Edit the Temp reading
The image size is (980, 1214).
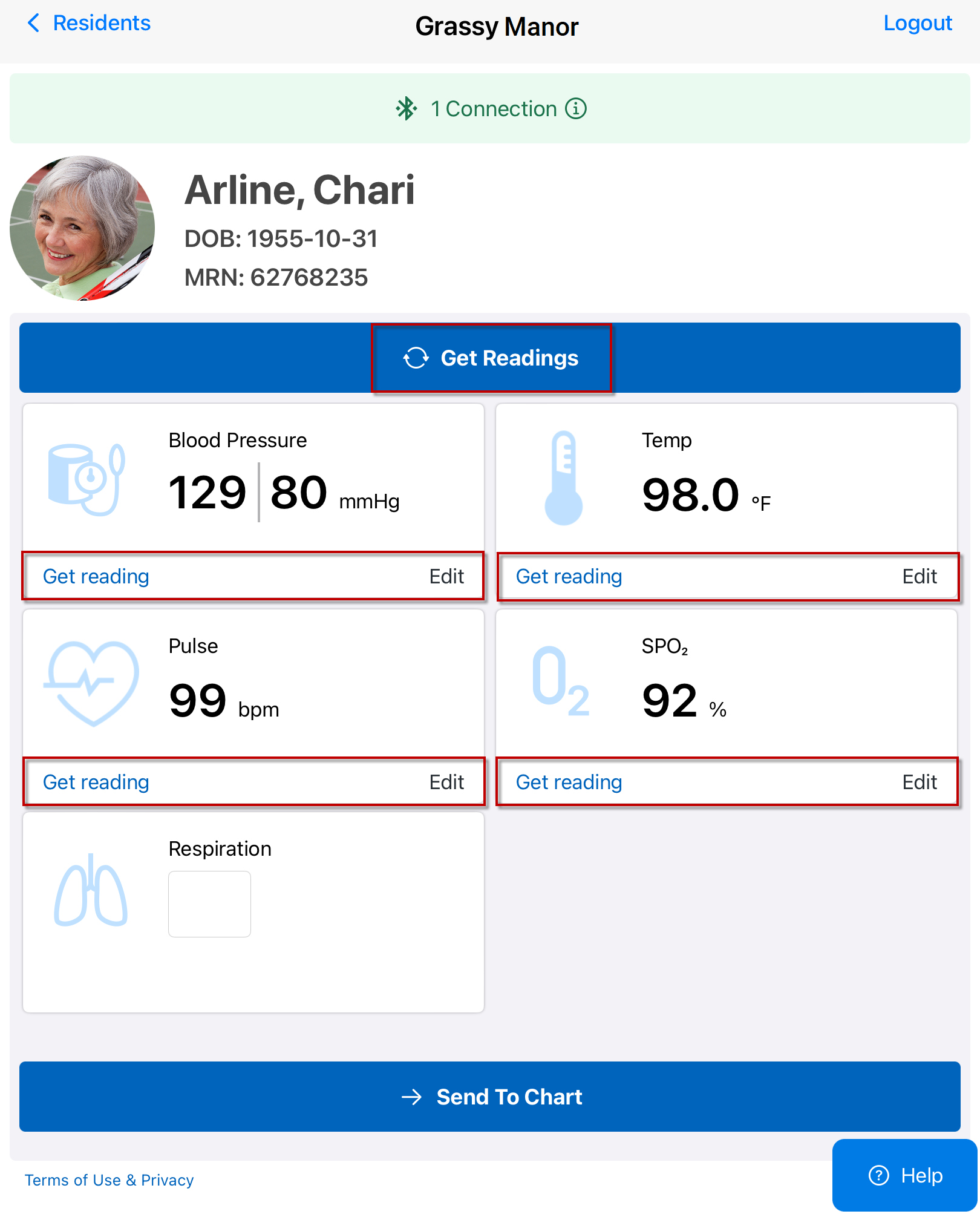coord(920,576)
